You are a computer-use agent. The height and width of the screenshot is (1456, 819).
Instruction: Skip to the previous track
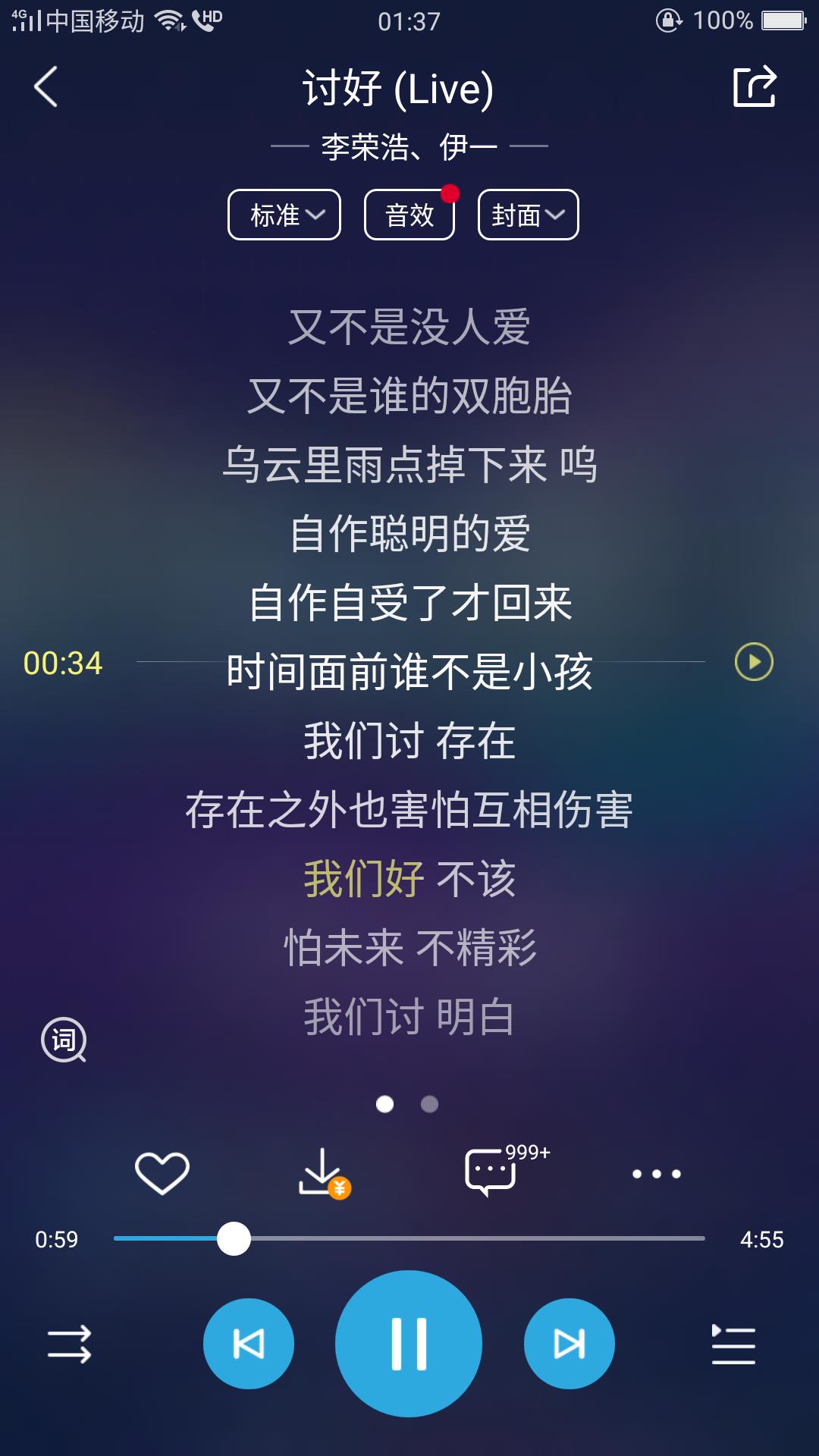249,1344
